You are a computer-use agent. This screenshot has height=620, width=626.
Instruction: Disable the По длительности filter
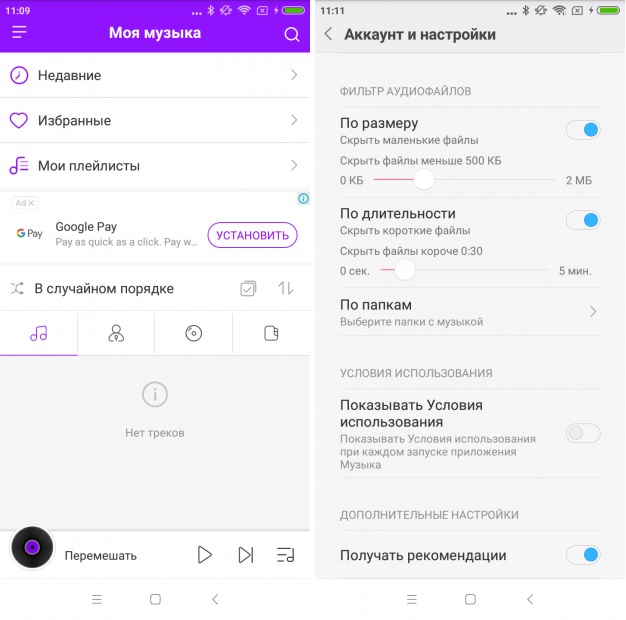(583, 220)
